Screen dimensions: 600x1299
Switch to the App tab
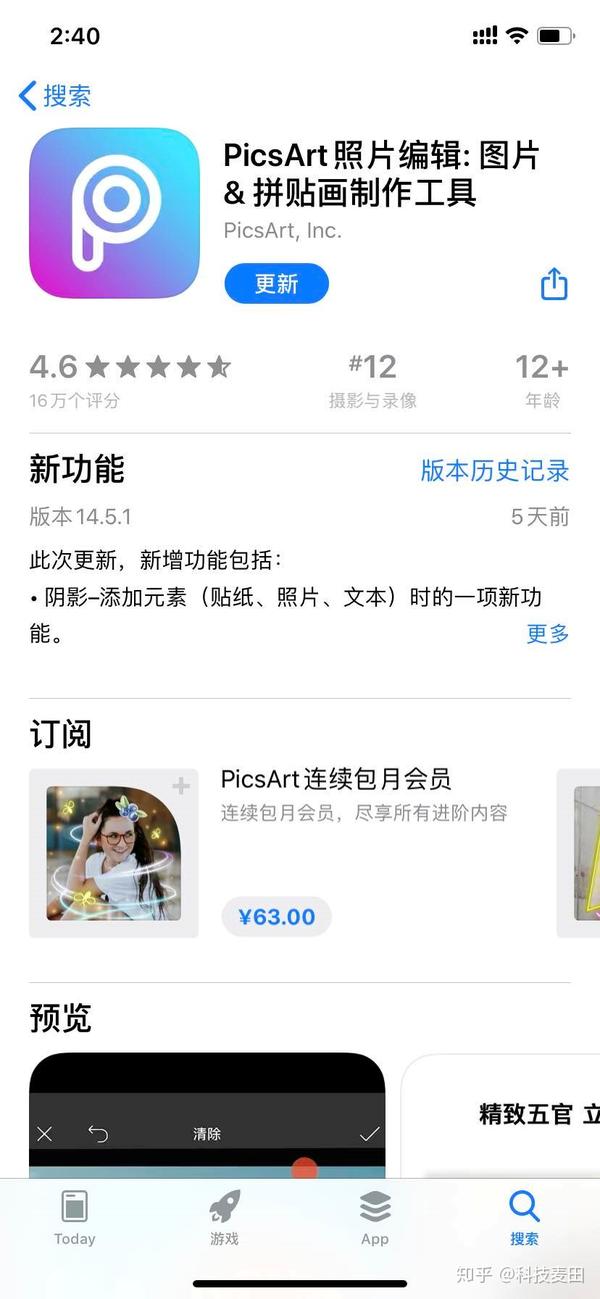point(375,1218)
